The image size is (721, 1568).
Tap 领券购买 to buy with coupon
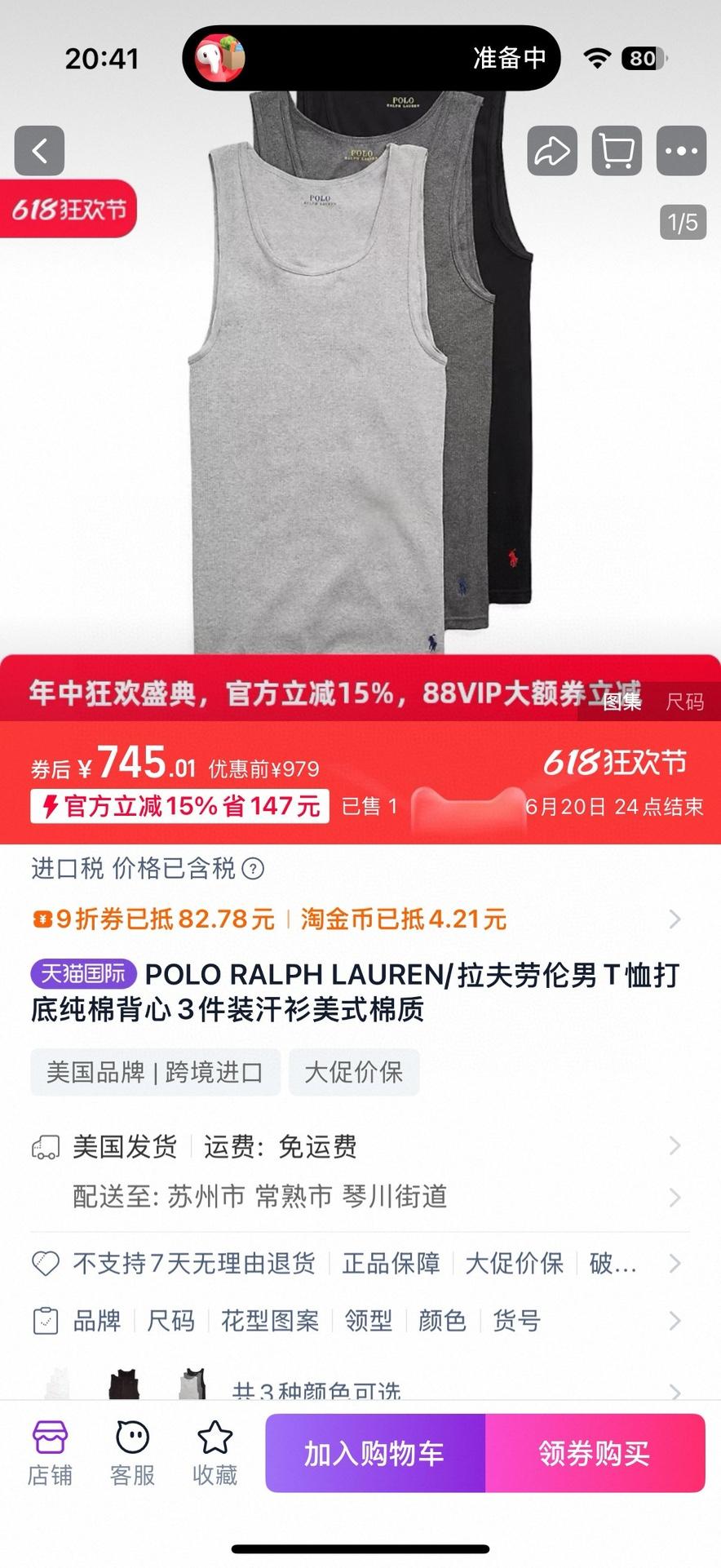click(595, 1453)
